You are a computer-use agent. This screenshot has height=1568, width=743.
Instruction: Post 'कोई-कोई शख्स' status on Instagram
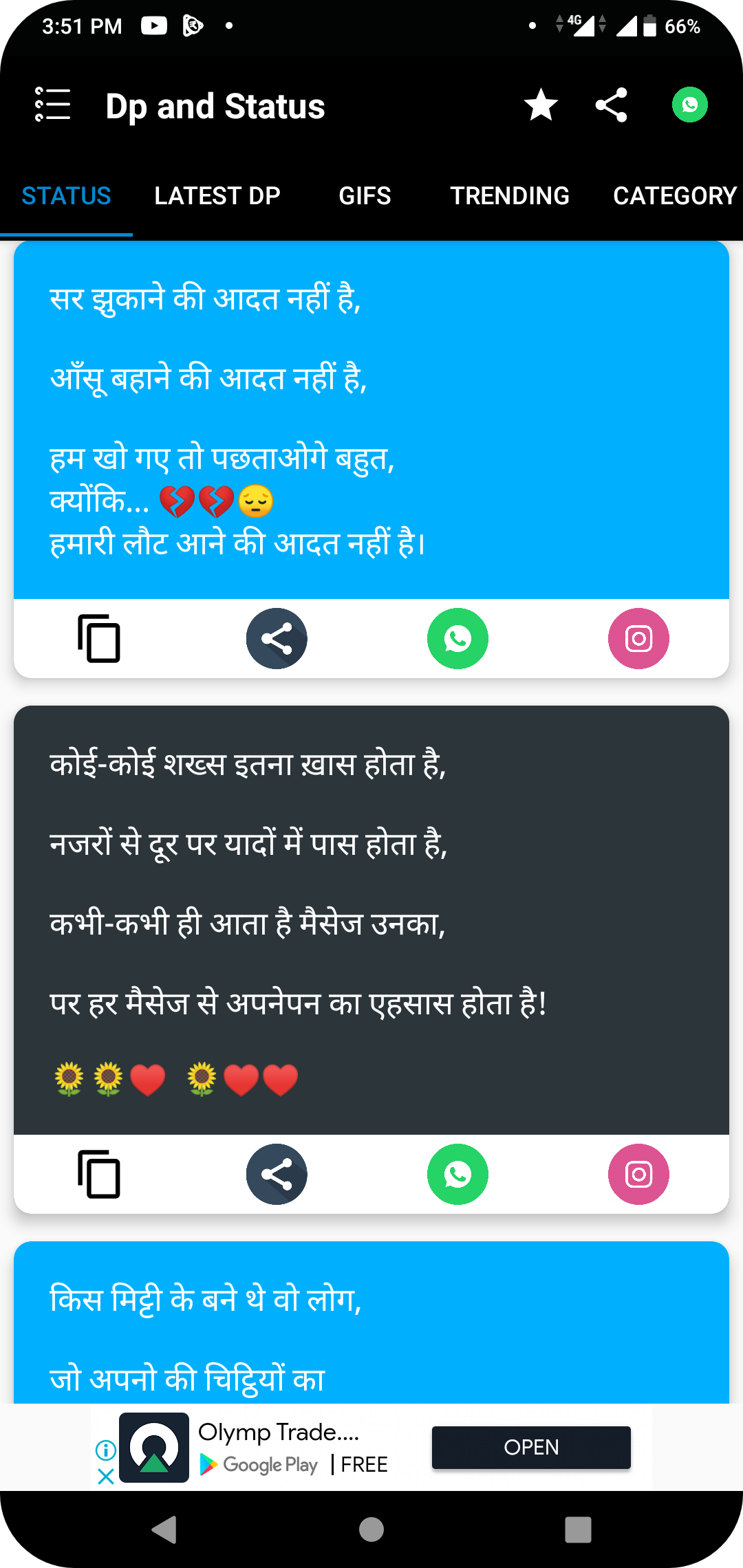pos(638,1175)
